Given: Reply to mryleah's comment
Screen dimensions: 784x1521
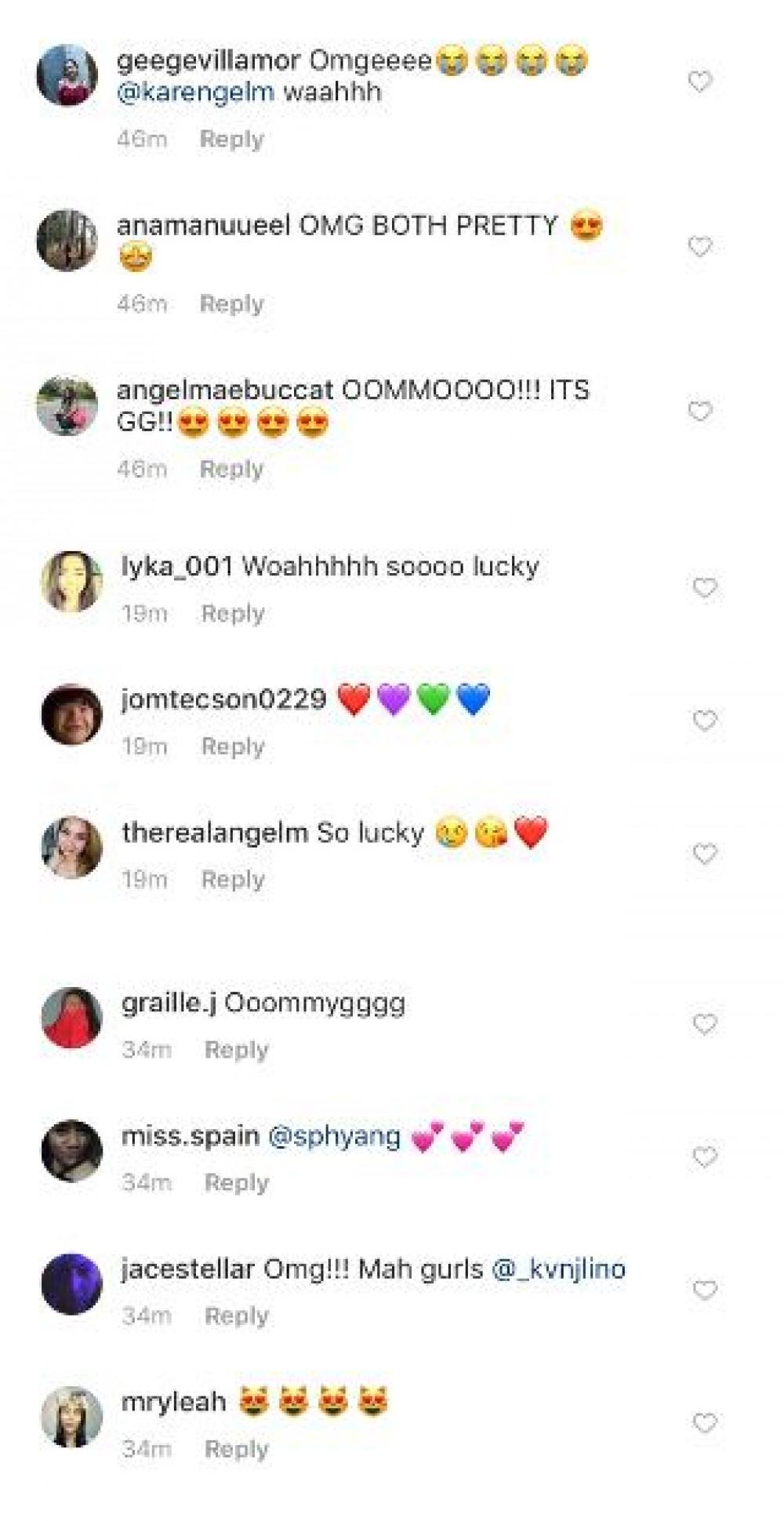Looking at the screenshot, I should 236,1449.
